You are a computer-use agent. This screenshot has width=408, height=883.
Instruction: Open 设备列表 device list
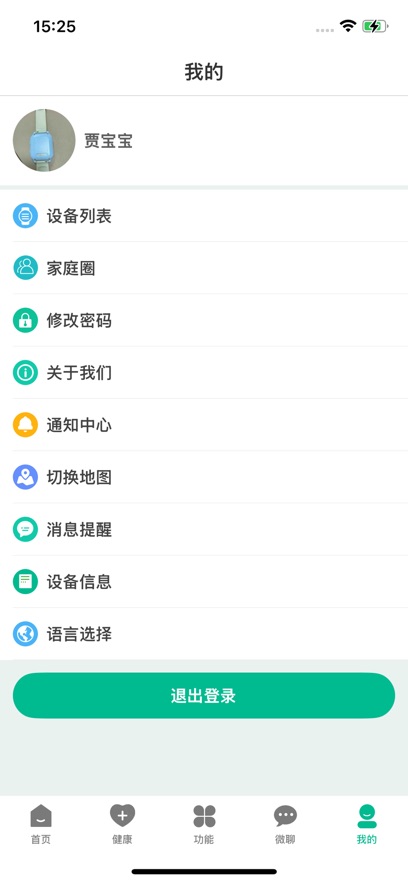pyautogui.click(x=204, y=216)
